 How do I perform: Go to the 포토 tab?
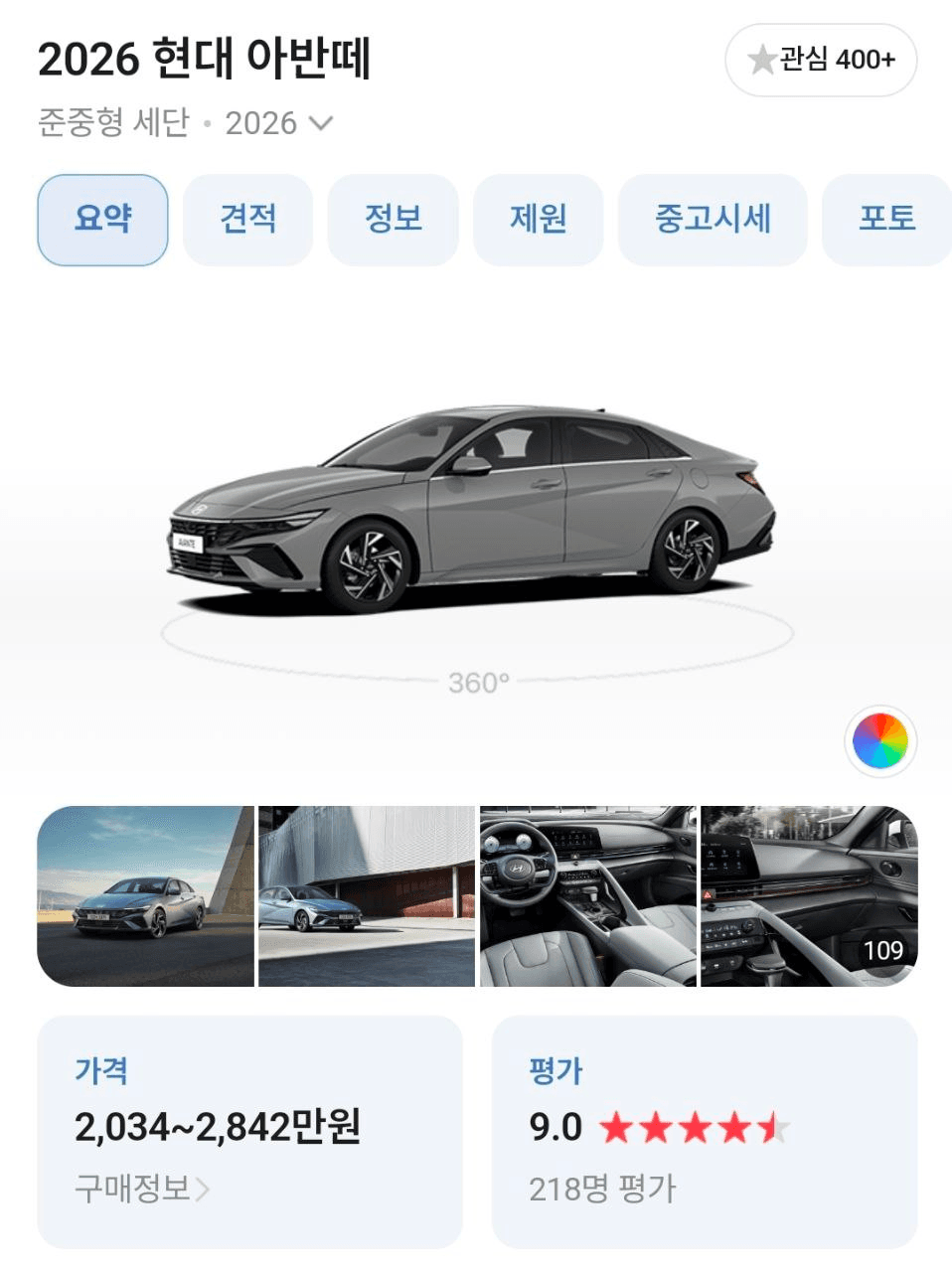coord(885,220)
